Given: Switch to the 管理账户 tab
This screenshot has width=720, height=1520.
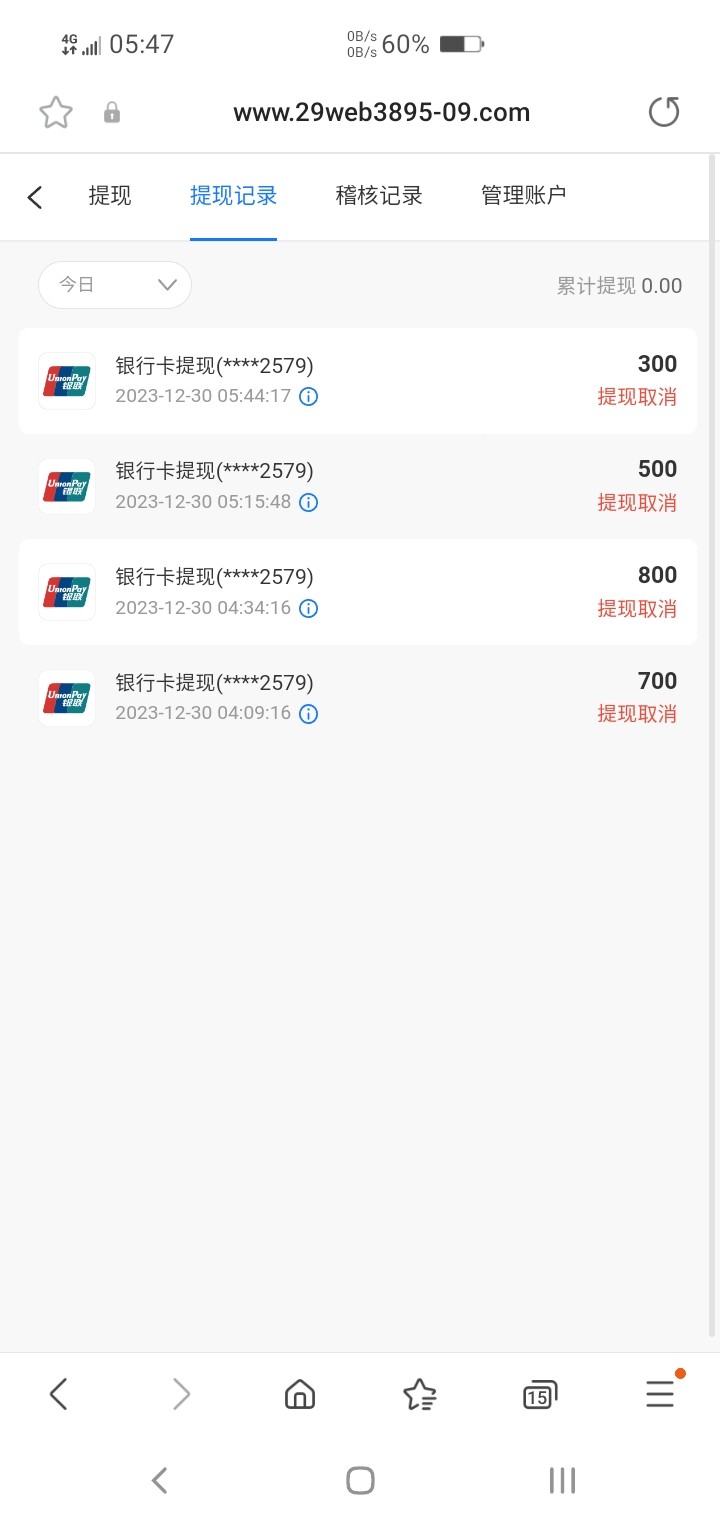Looking at the screenshot, I should click(524, 196).
